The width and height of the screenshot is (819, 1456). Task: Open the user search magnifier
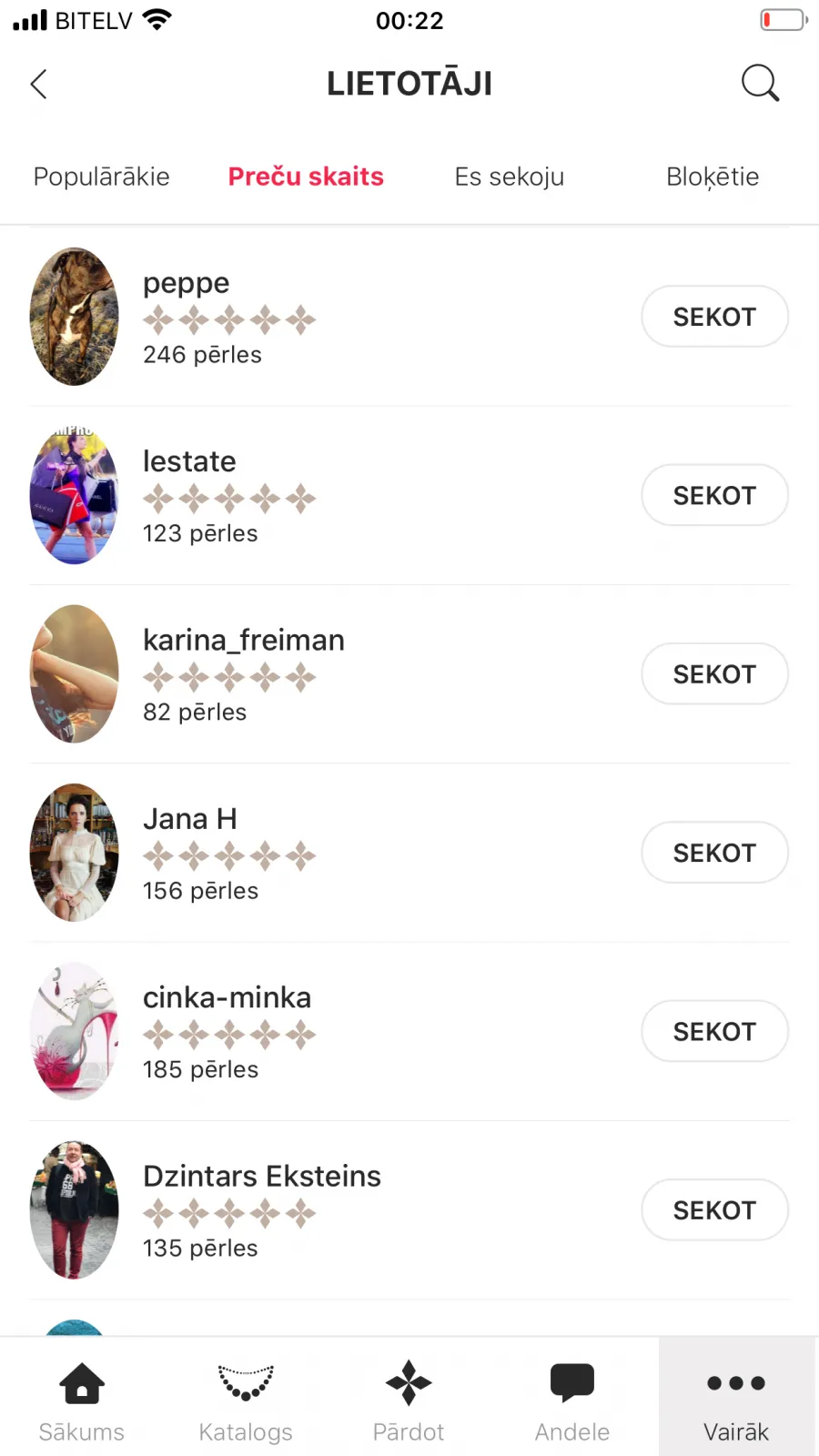(760, 83)
